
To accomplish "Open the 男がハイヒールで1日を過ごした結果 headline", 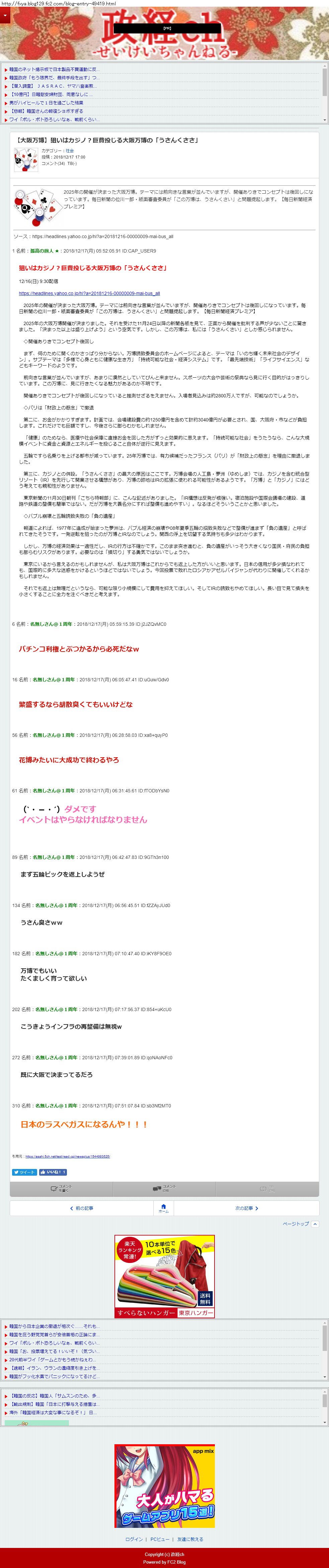I will pos(46,103).
